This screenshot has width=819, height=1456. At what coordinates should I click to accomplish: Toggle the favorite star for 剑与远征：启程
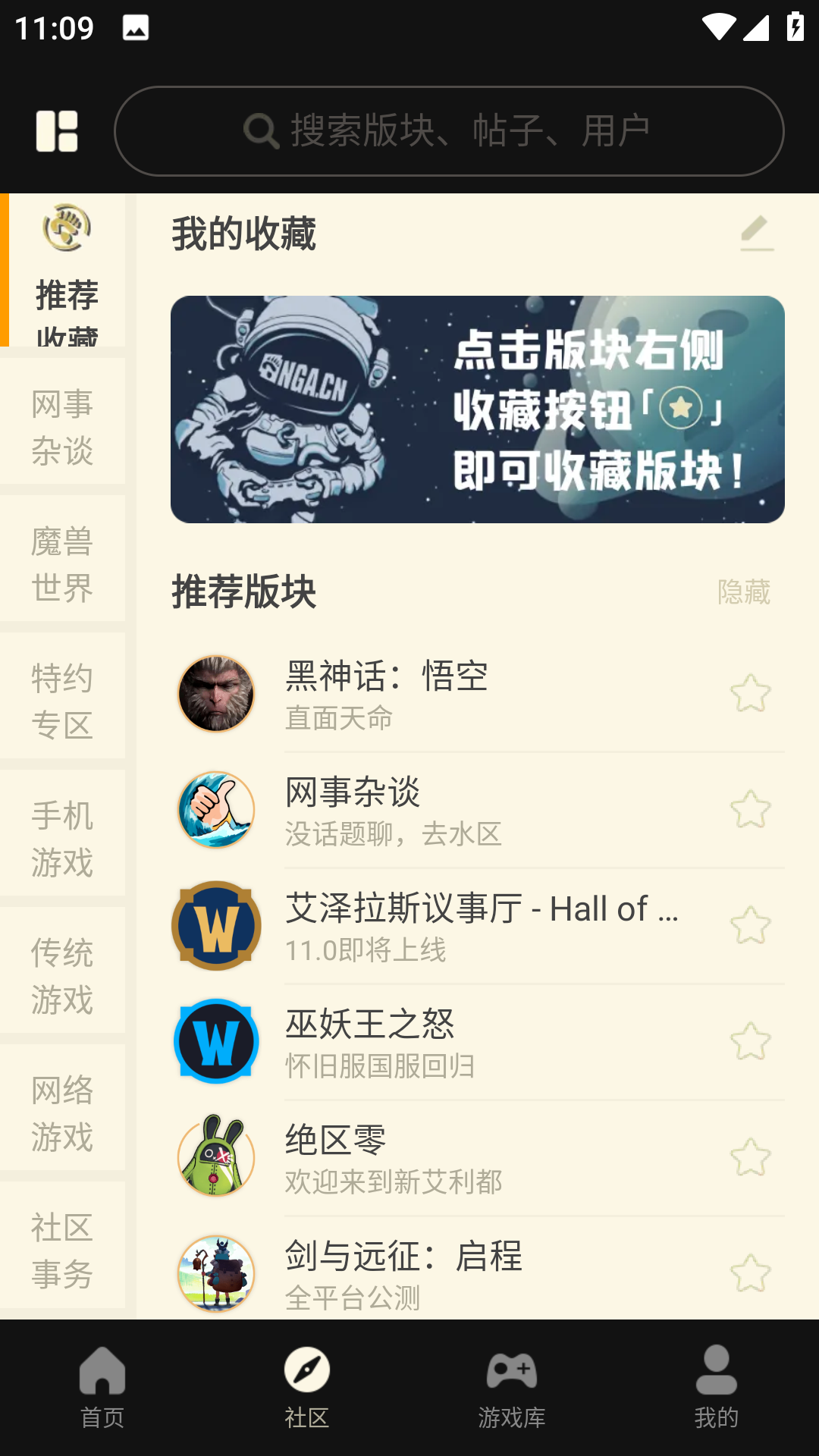pos(750,1273)
